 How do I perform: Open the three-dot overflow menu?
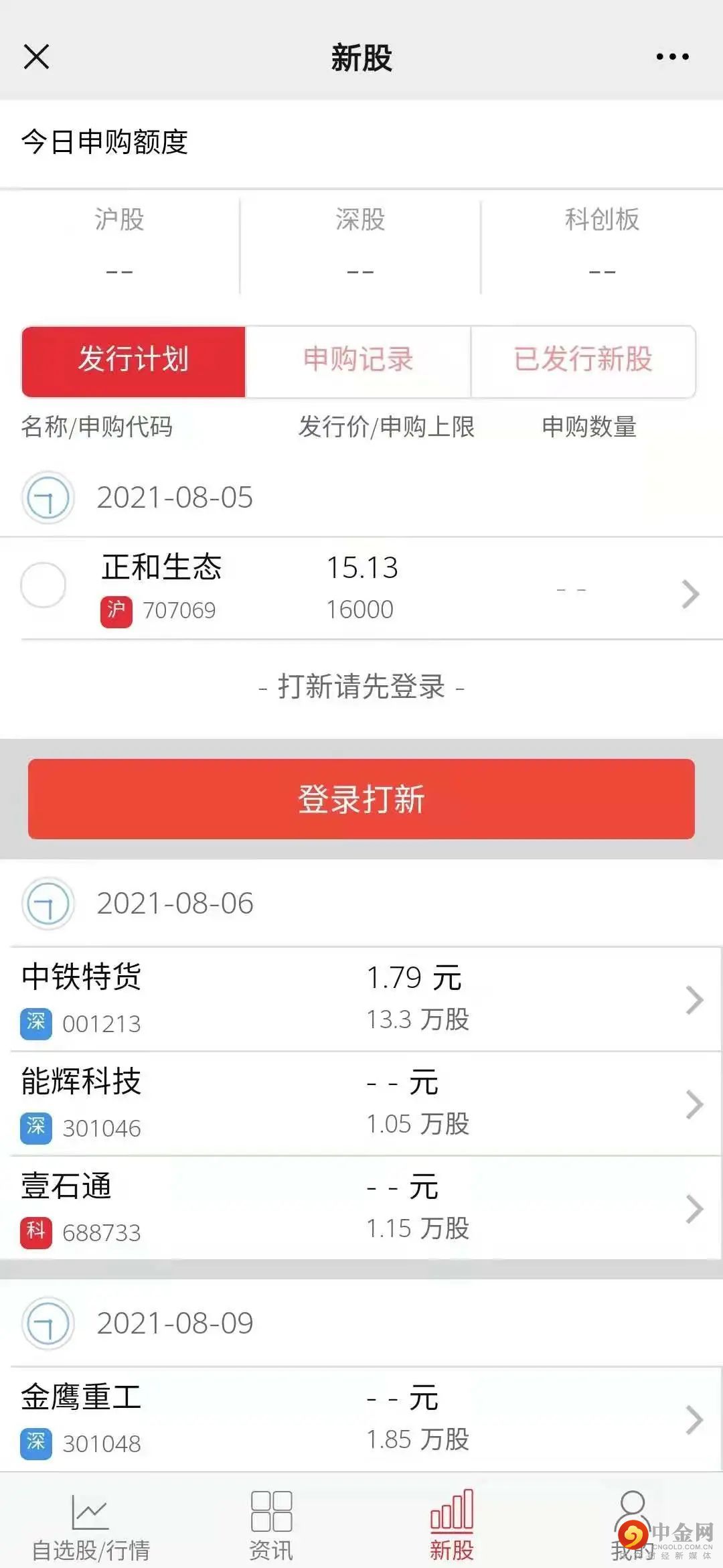672,57
